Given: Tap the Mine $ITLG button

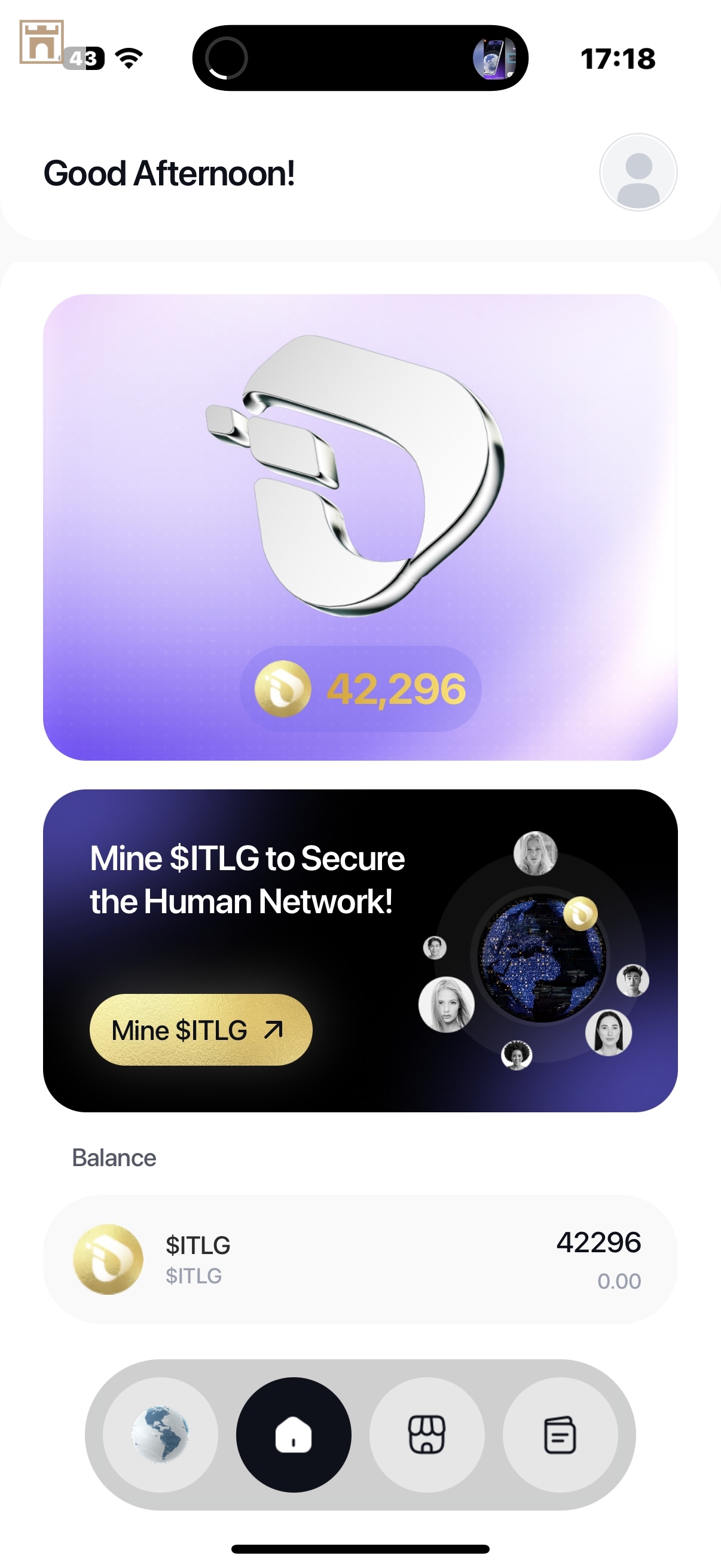Looking at the screenshot, I should (x=201, y=1030).
